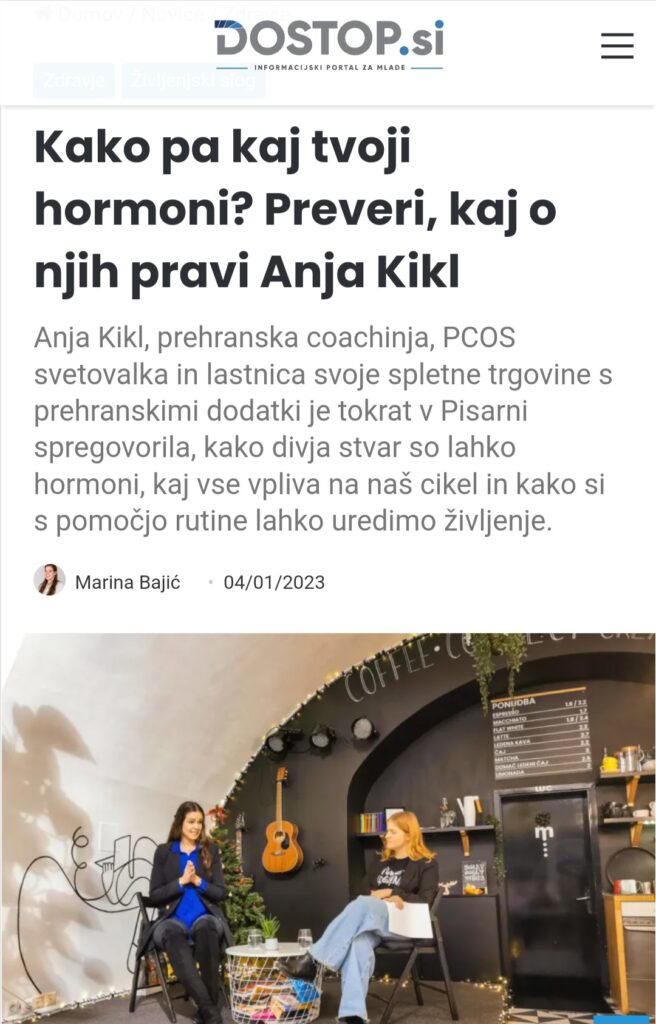View author Marina Bajić's profile
Viewport: 656px width, 1024px height.
point(127,582)
